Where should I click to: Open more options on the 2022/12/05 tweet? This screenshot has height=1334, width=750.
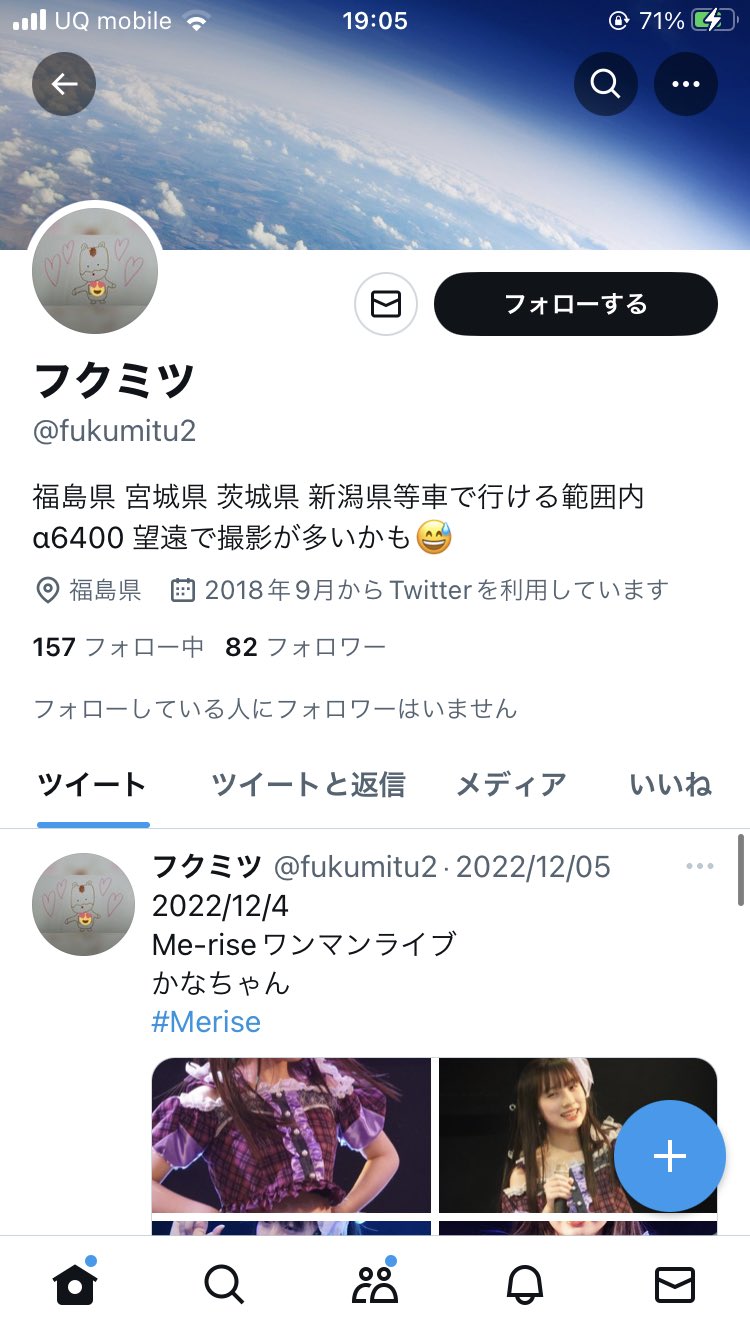pos(700,866)
